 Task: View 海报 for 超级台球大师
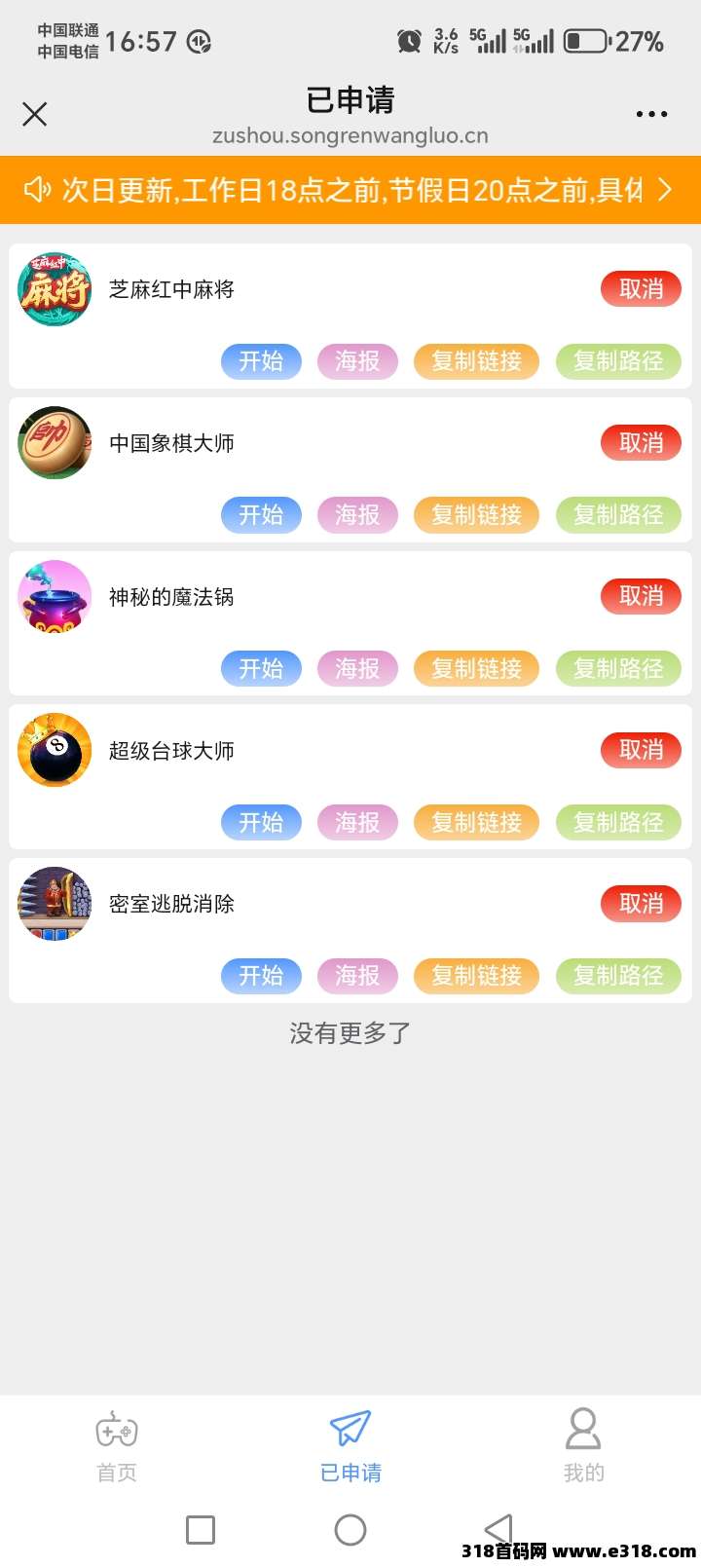tap(357, 823)
